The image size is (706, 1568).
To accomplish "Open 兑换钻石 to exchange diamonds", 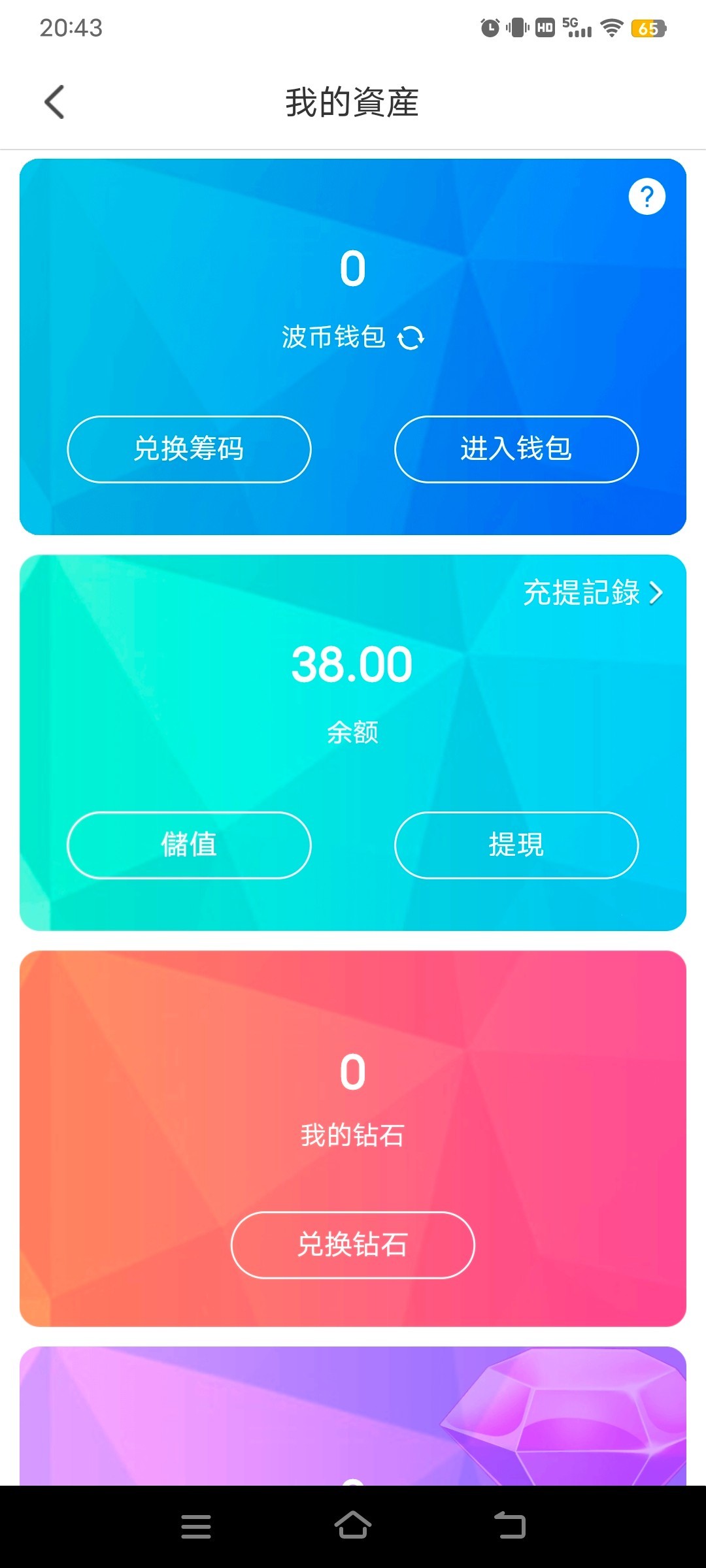I will 352,1245.
